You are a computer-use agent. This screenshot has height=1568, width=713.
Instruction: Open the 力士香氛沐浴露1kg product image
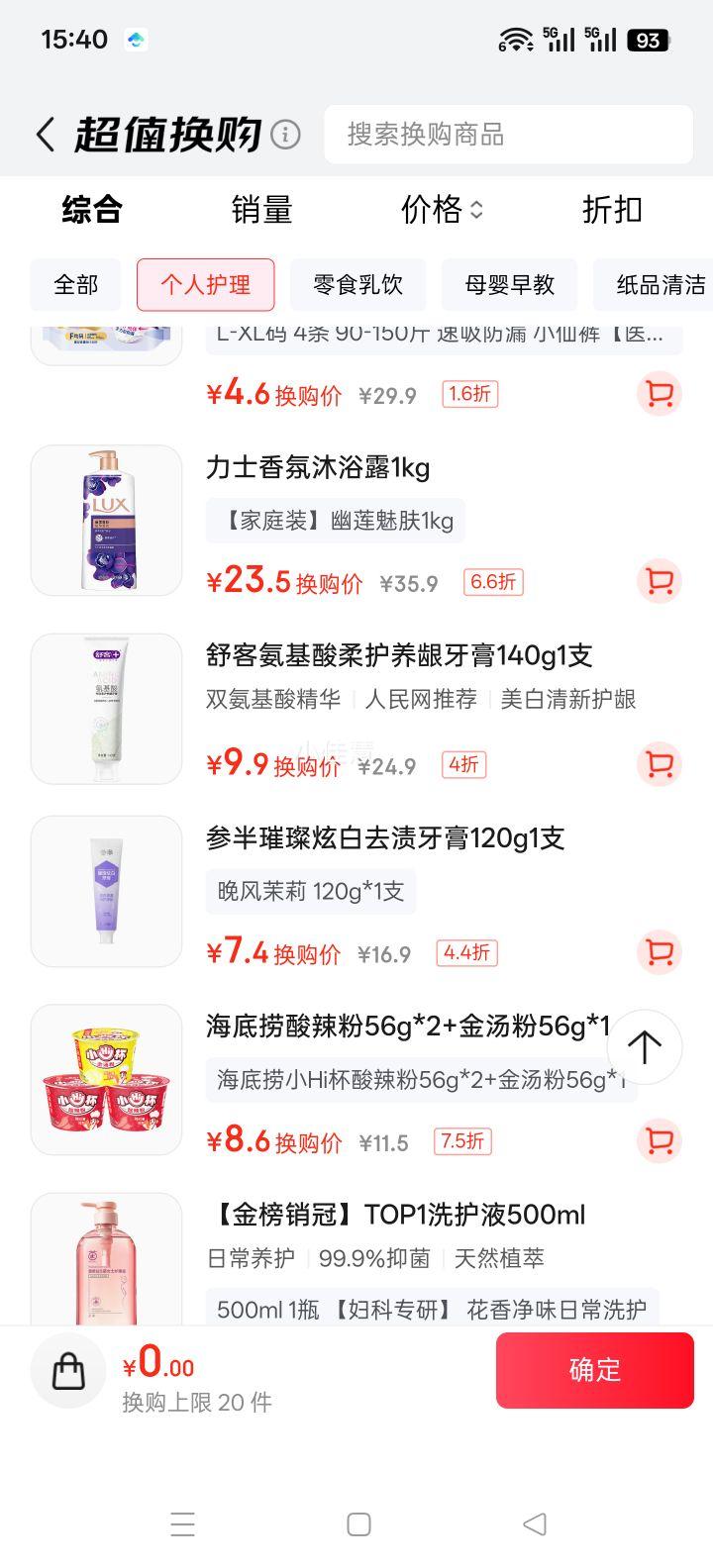[107, 521]
